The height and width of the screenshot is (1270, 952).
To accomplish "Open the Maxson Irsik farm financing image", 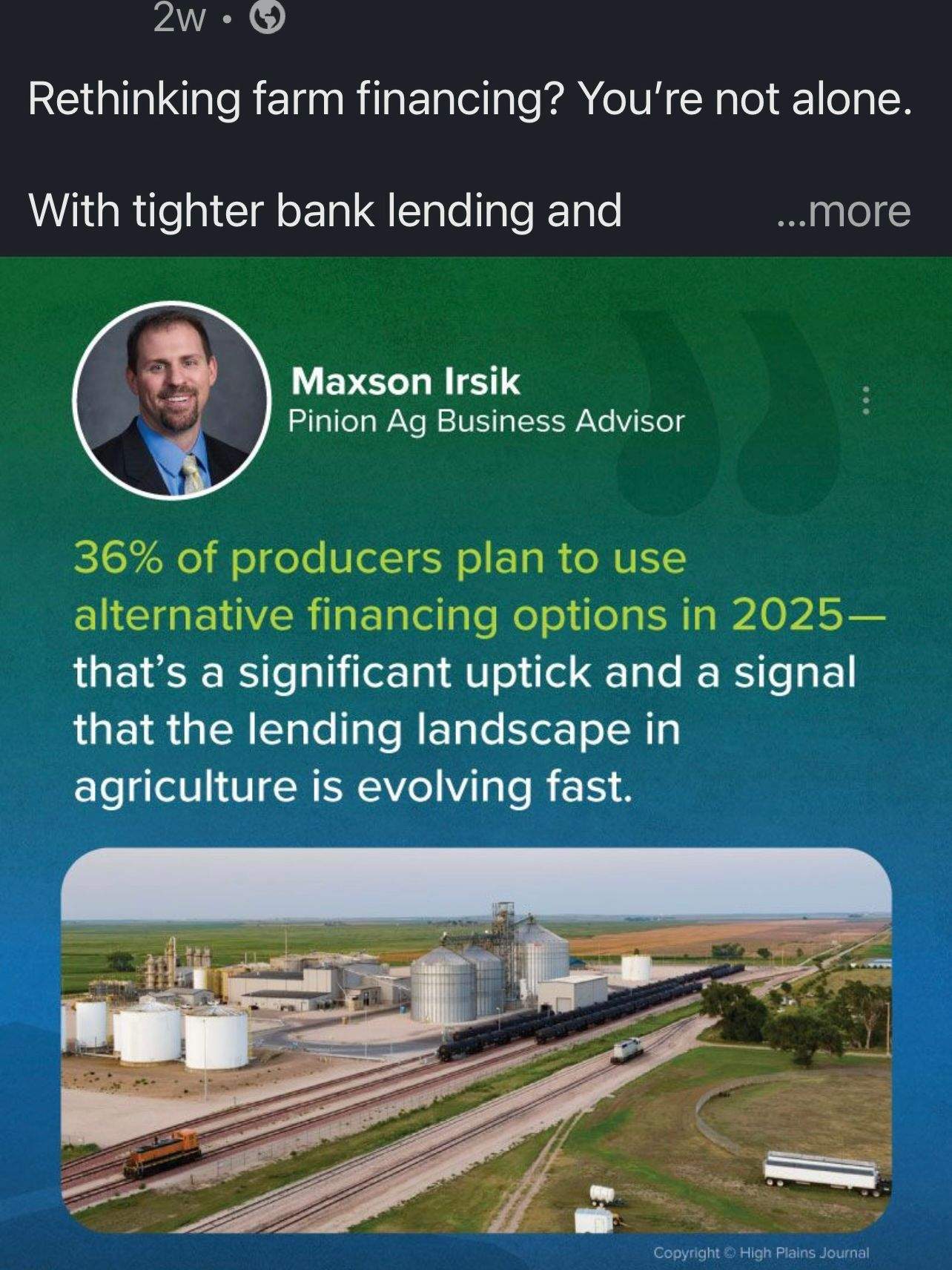I will pos(476,742).
